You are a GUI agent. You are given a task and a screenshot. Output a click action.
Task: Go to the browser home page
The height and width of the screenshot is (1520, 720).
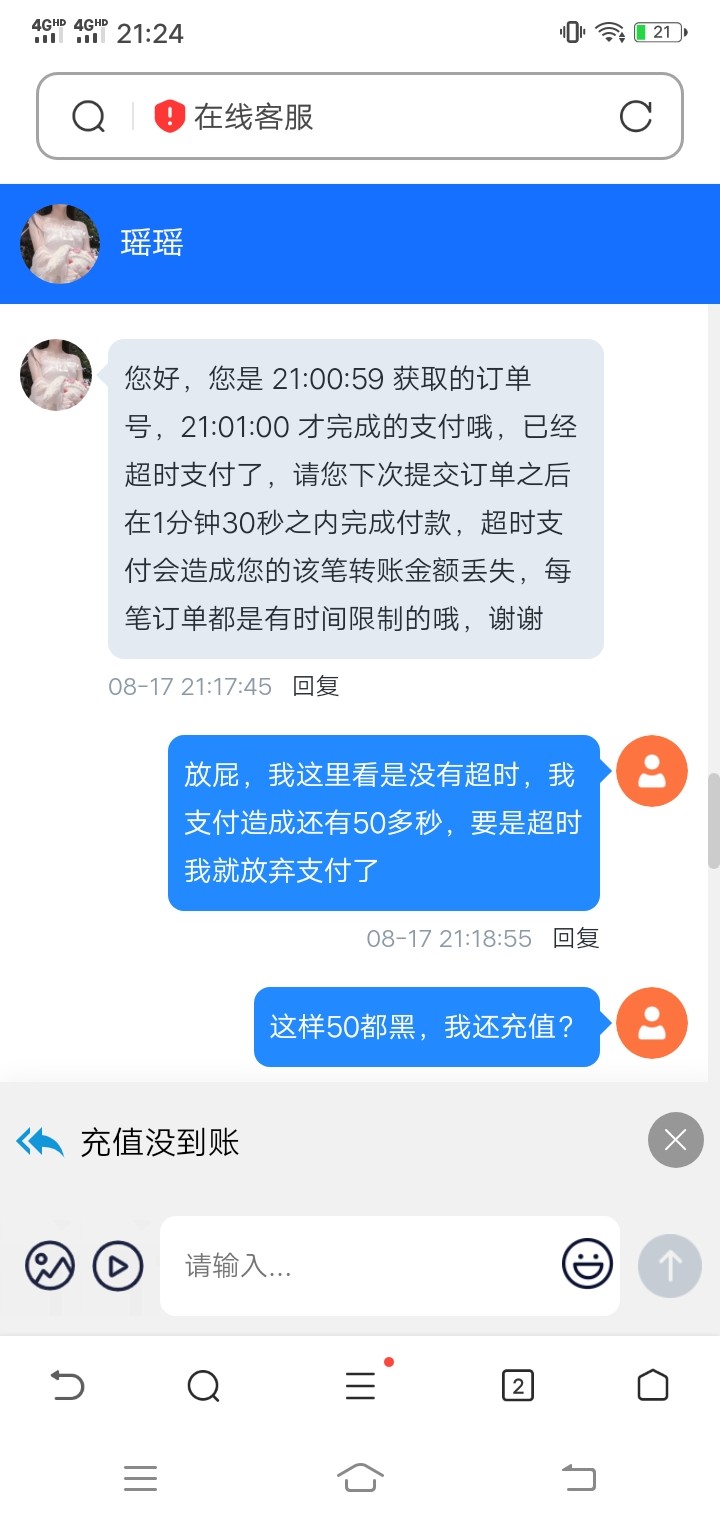click(x=652, y=1386)
